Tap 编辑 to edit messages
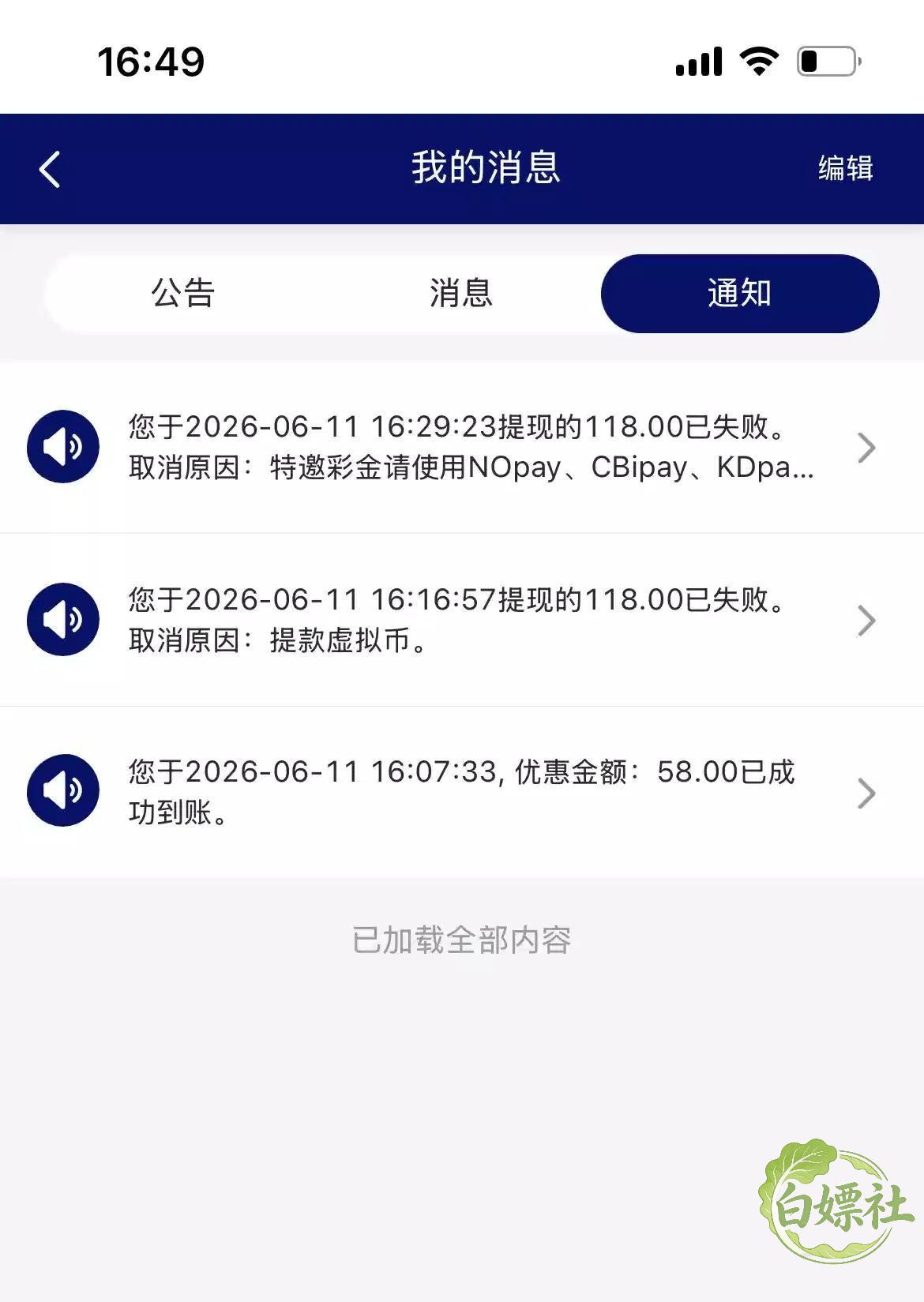924x1302 pixels. (845, 168)
